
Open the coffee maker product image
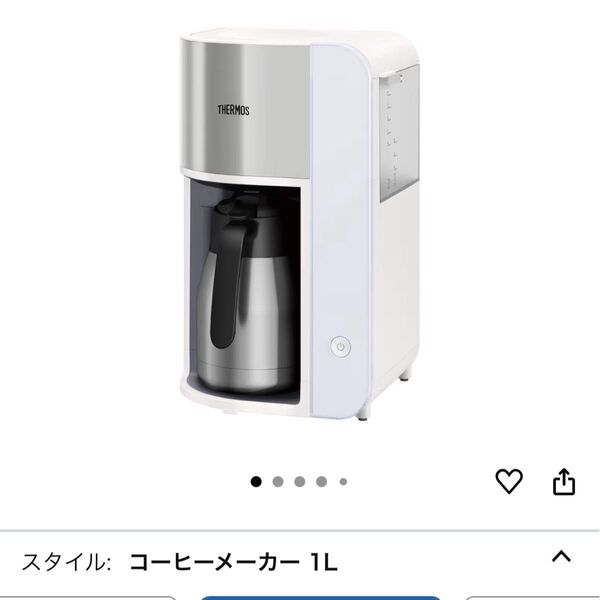point(300,230)
